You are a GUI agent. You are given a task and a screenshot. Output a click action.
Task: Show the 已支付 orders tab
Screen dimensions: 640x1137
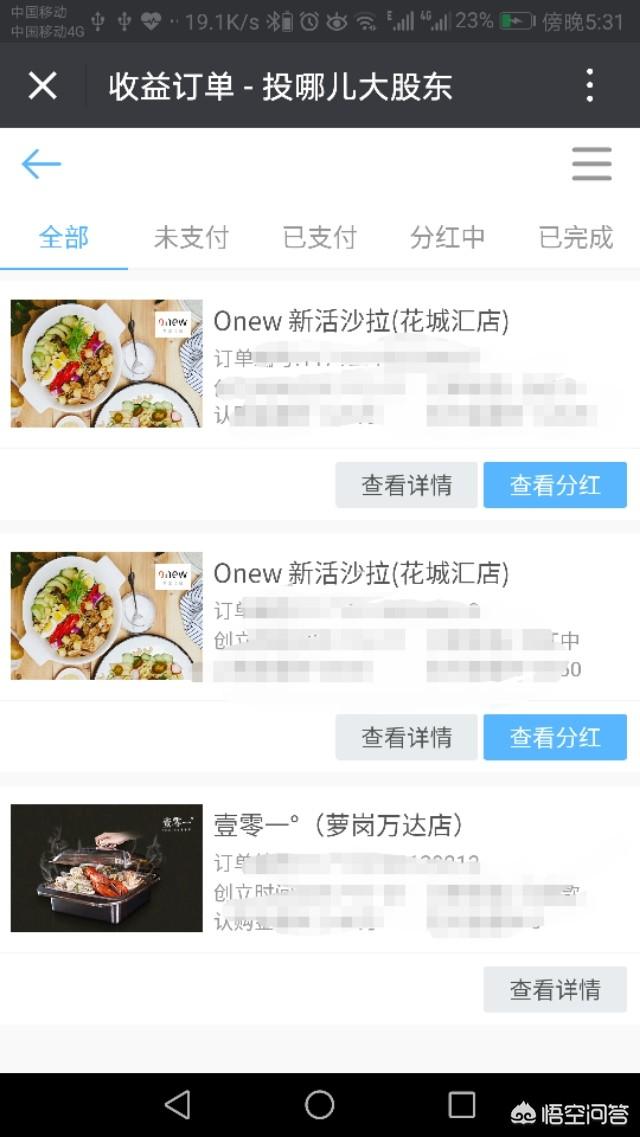tap(319, 238)
